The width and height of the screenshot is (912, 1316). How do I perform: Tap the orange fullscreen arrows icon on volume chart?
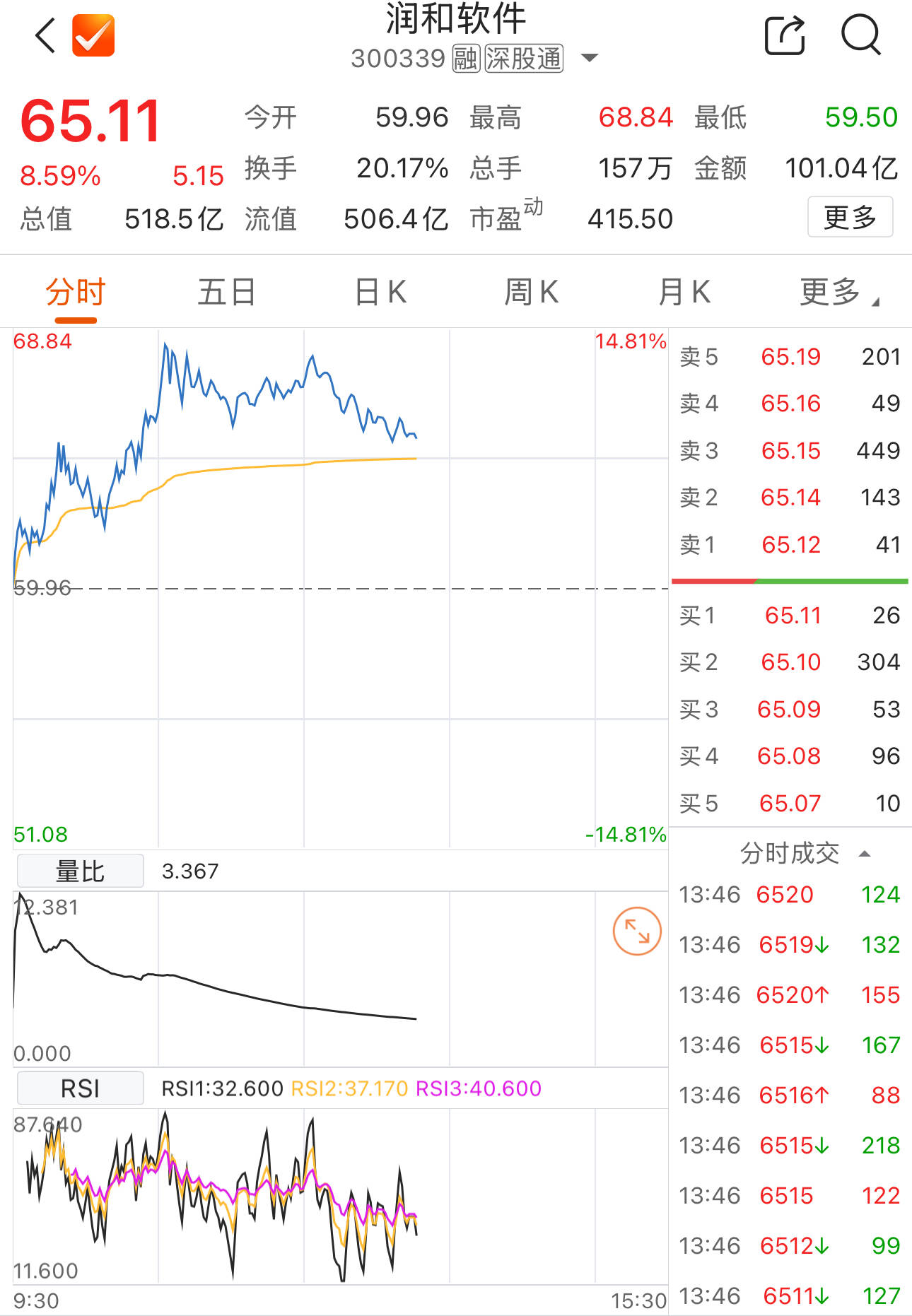coord(636,932)
